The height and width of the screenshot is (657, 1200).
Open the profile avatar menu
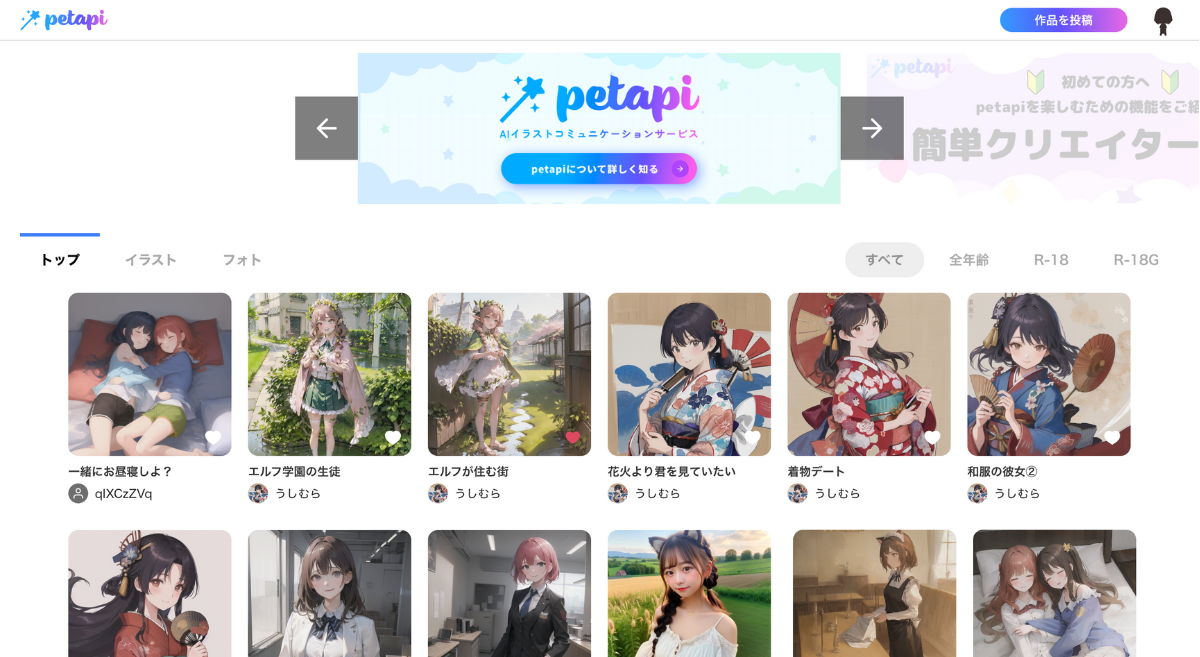coord(1162,21)
